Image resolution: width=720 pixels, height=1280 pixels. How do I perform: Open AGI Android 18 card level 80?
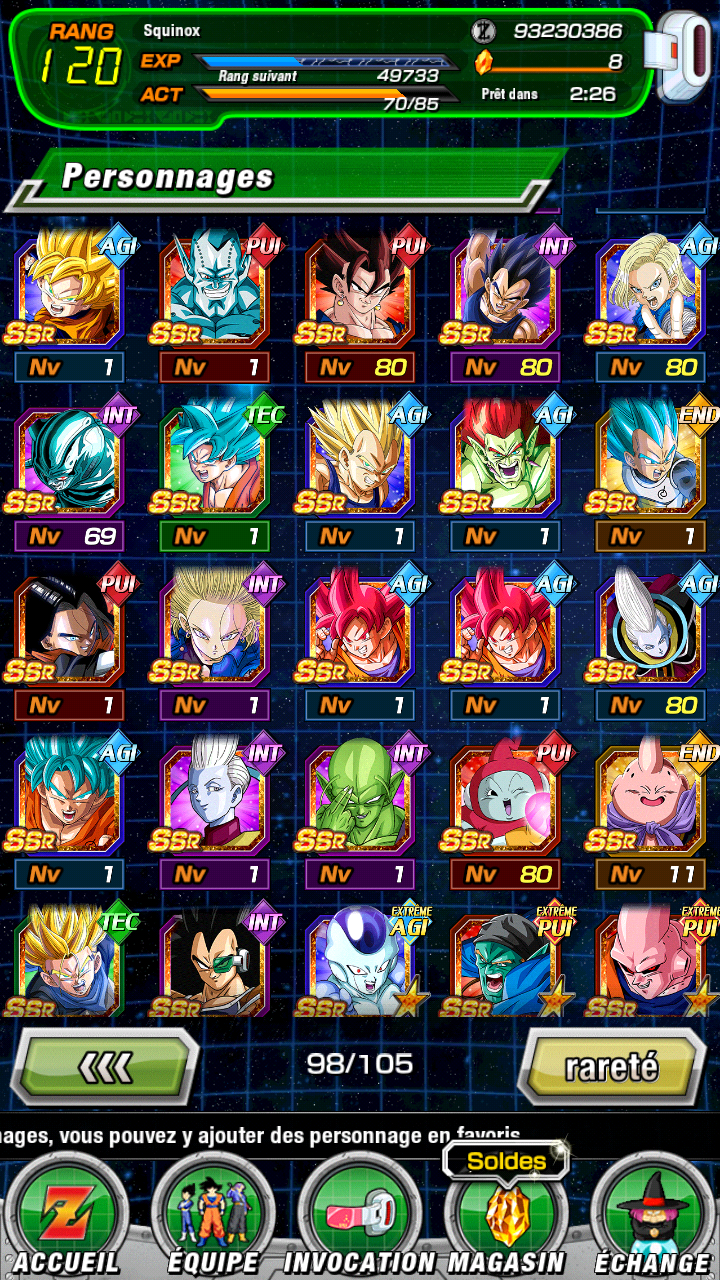click(650, 290)
